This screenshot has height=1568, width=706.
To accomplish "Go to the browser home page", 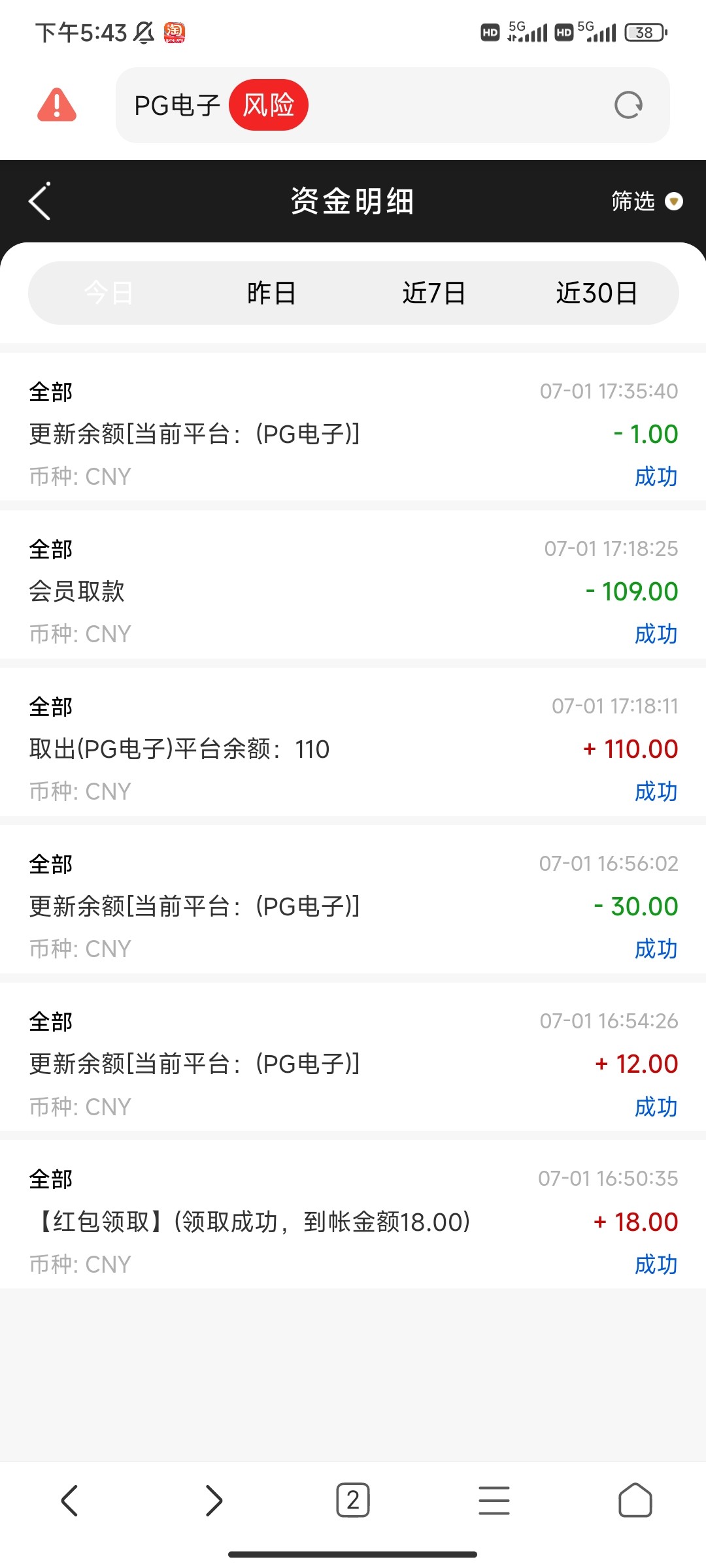I will click(x=635, y=1500).
